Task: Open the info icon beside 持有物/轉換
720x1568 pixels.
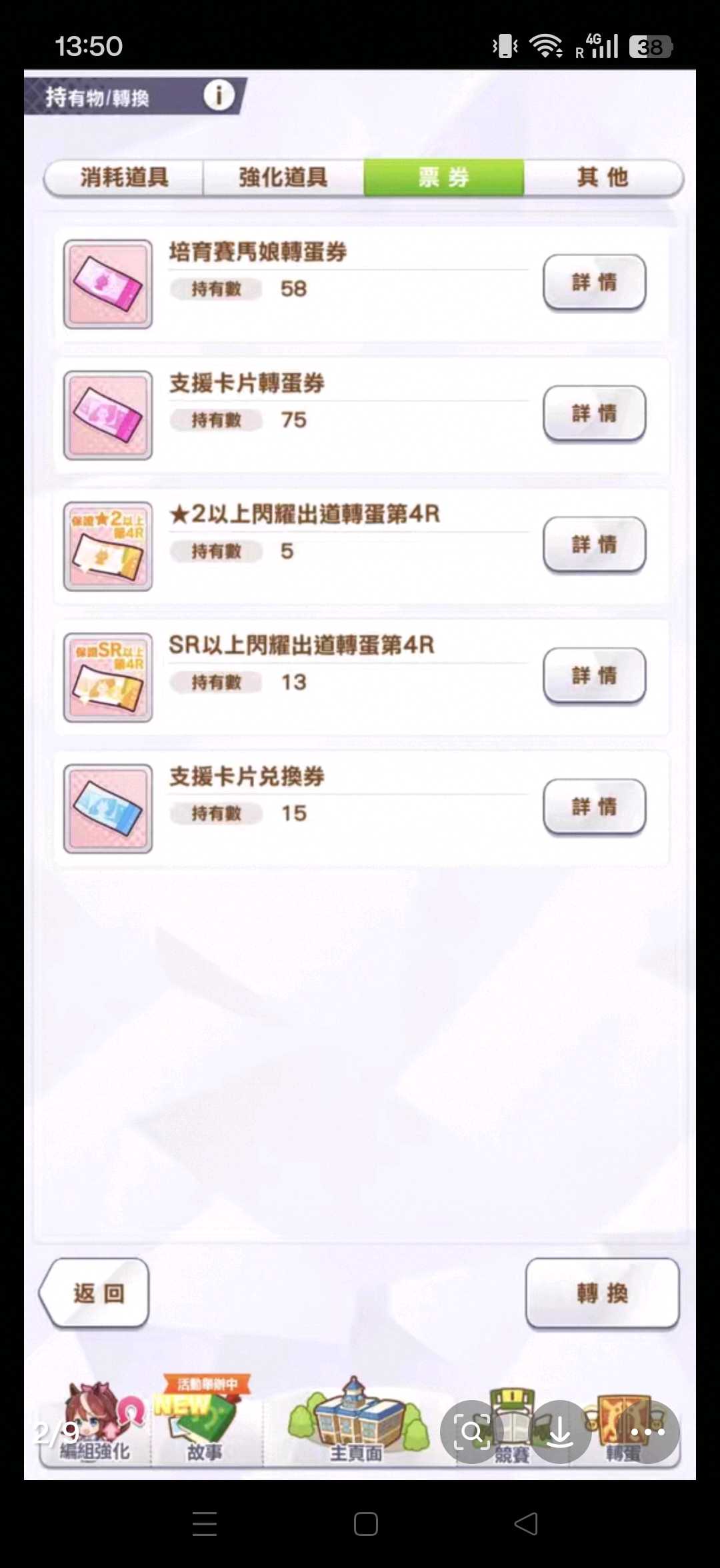Action: click(219, 95)
